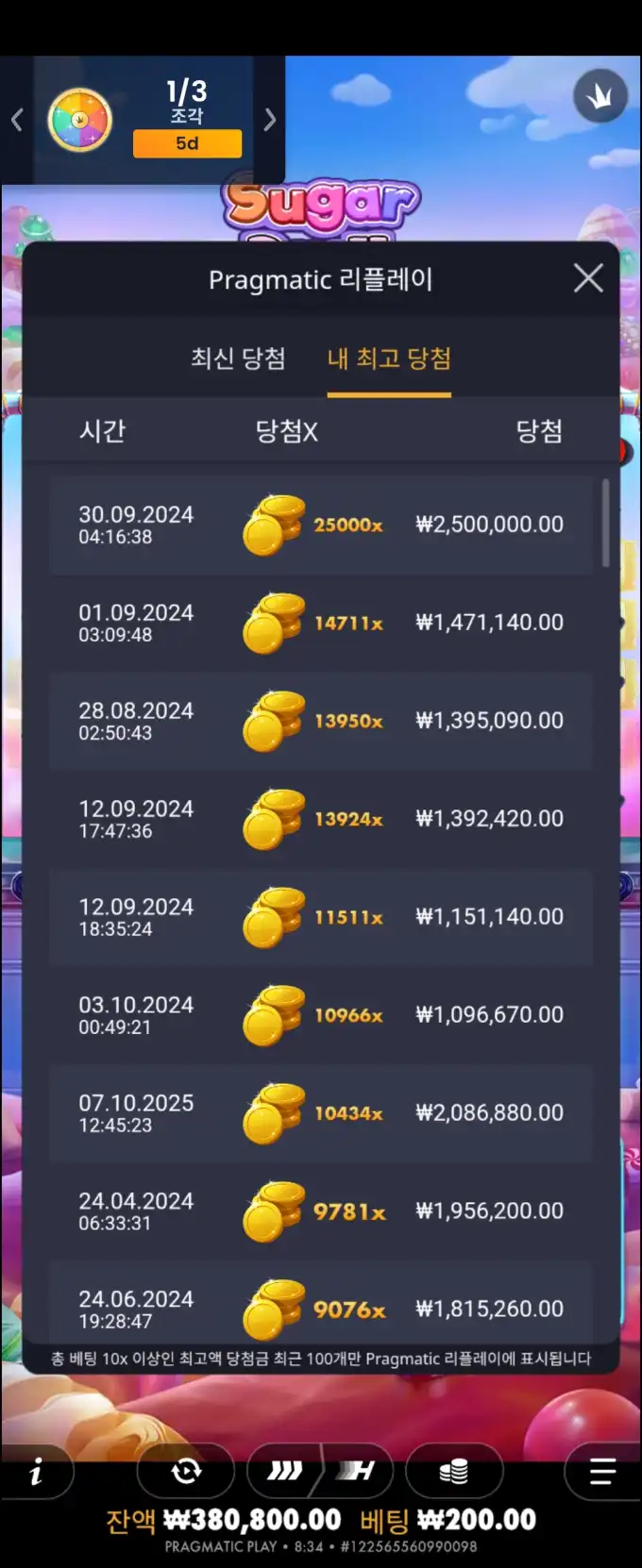Viewport: 642px width, 1568px height.
Task: Toggle the turbo spin speed control
Action: (319, 1471)
